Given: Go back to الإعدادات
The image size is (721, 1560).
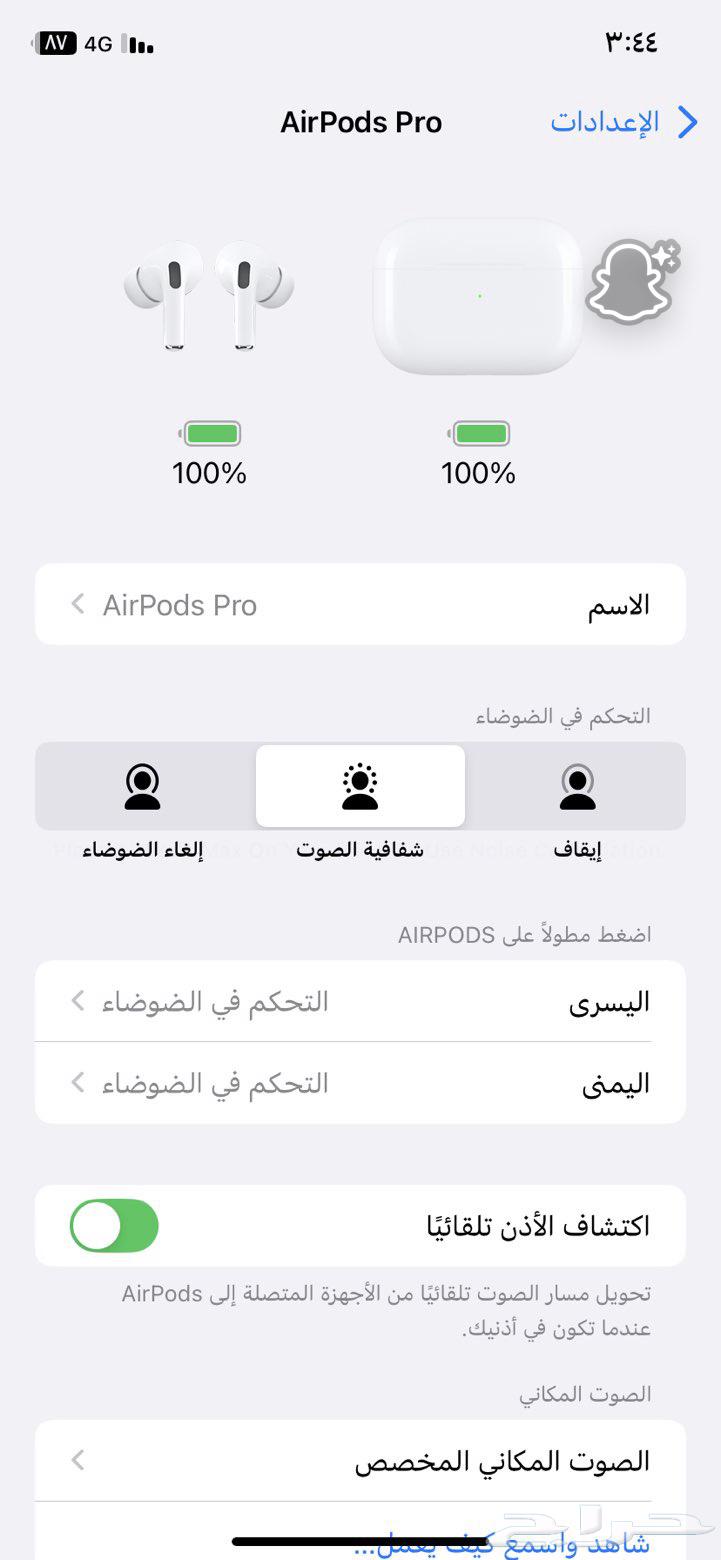Looking at the screenshot, I should [620, 121].
